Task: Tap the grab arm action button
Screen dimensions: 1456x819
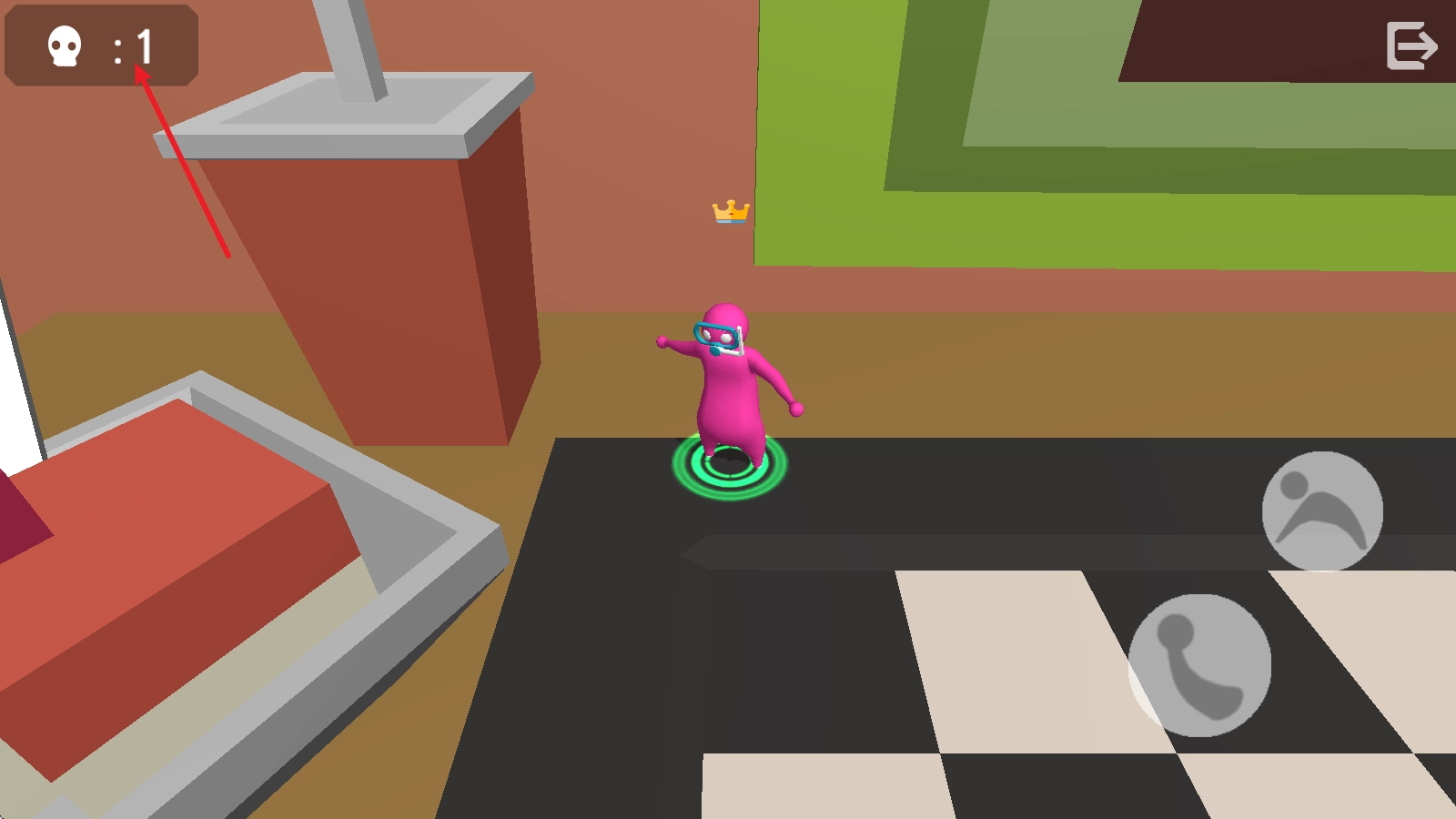Action: (1199, 665)
